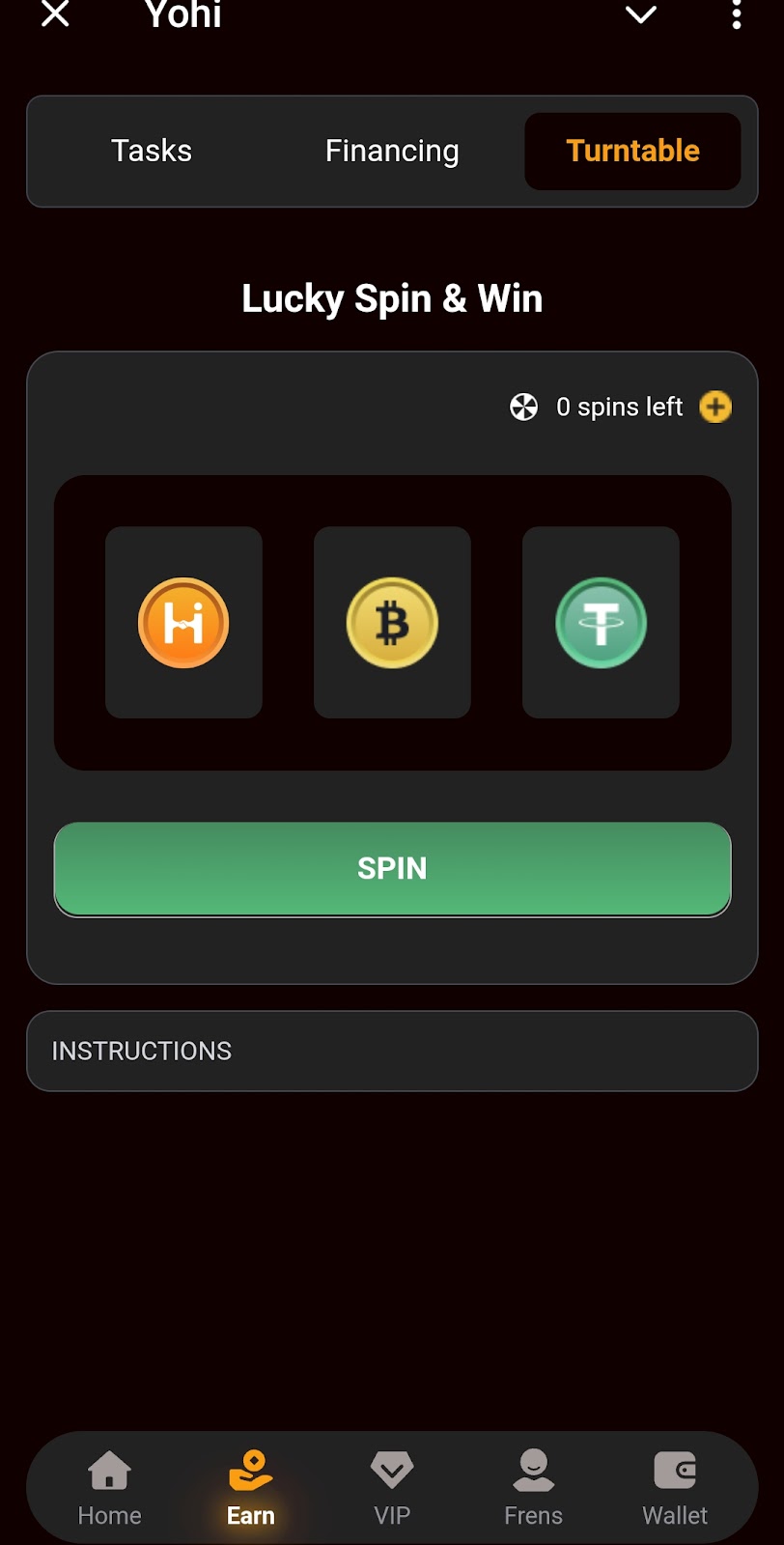784x1545 pixels.
Task: Open the Earn tab
Action: tap(251, 1488)
